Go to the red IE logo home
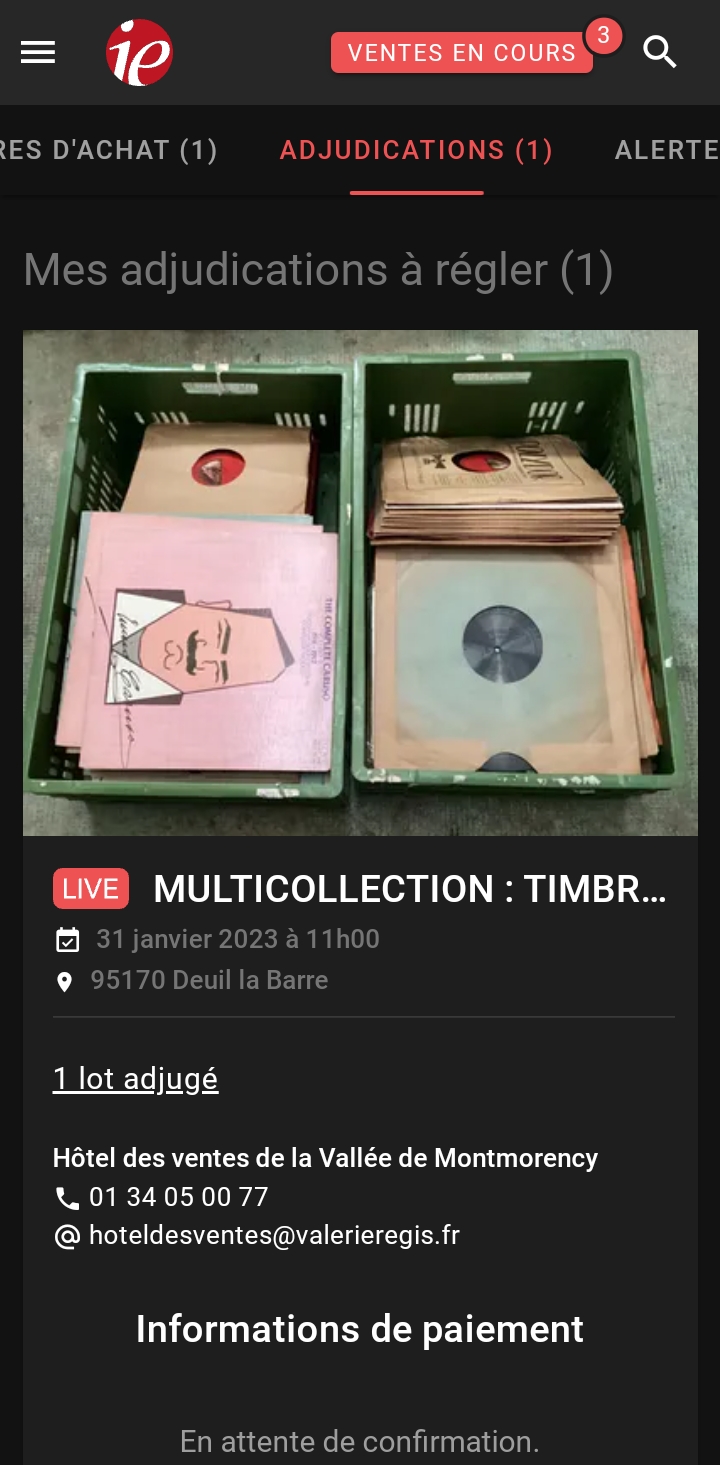The width and height of the screenshot is (720, 1465). point(139,52)
